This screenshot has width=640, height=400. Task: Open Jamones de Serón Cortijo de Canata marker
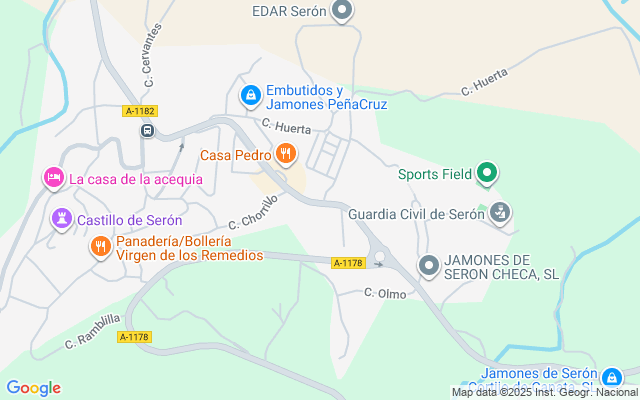pos(612,378)
